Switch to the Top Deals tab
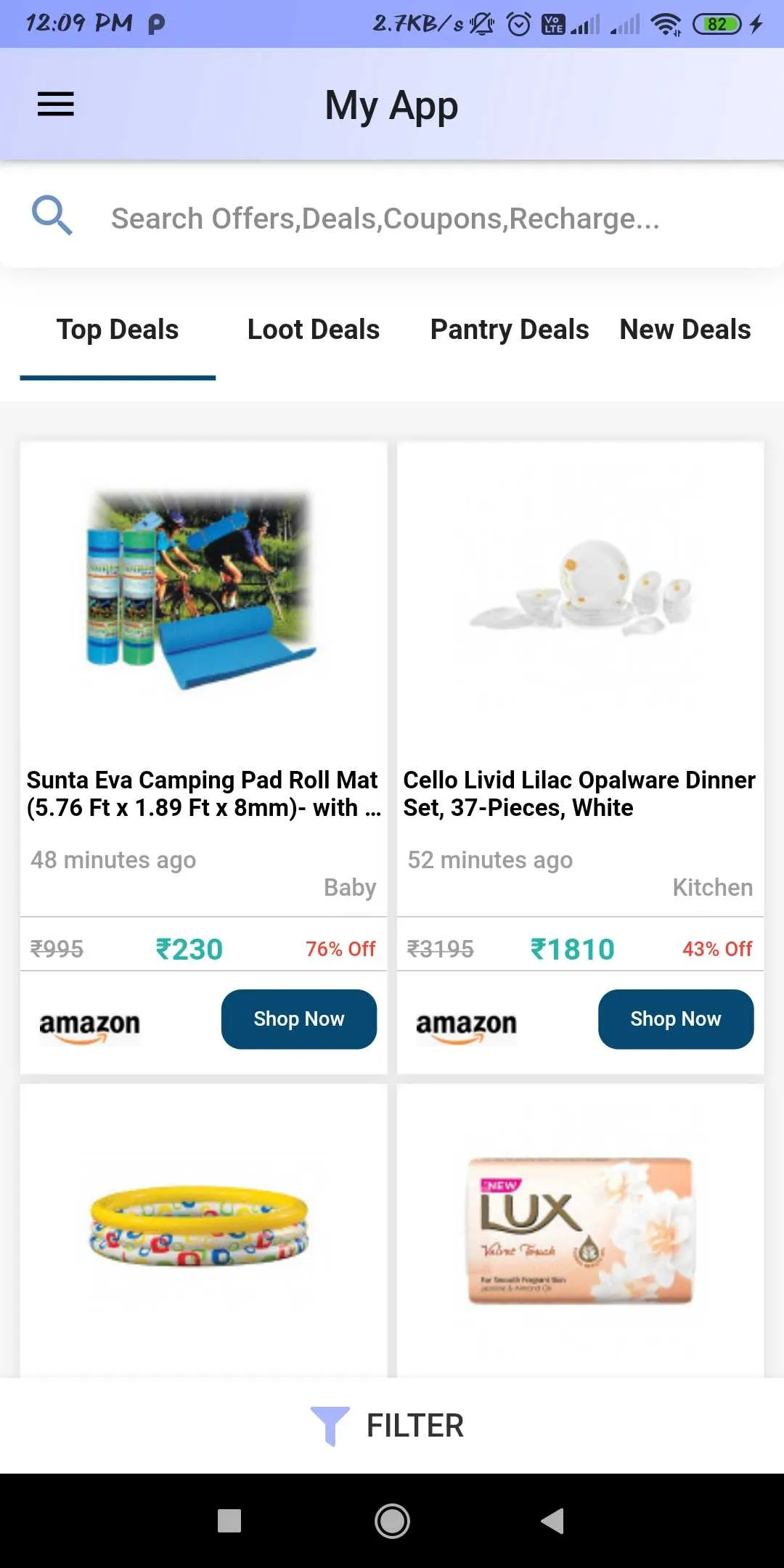Viewport: 784px width, 1568px height. pyautogui.click(x=118, y=330)
